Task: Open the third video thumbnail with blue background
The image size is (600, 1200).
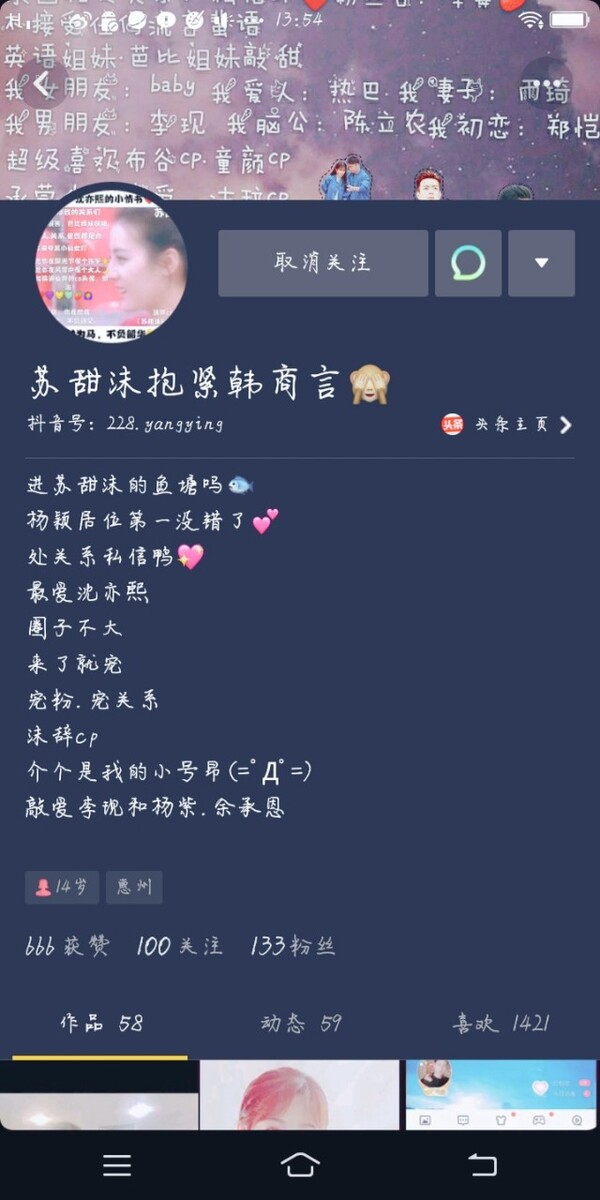Action: point(501,1096)
